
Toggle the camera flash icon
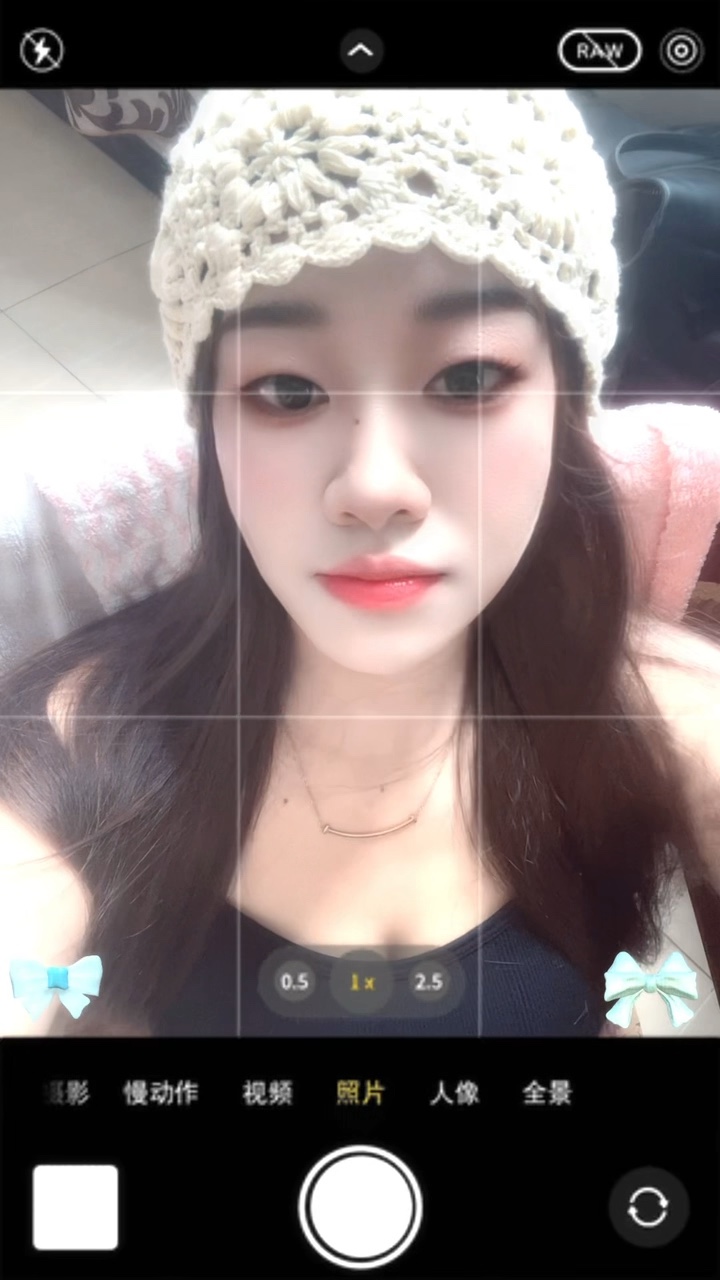click(41, 50)
